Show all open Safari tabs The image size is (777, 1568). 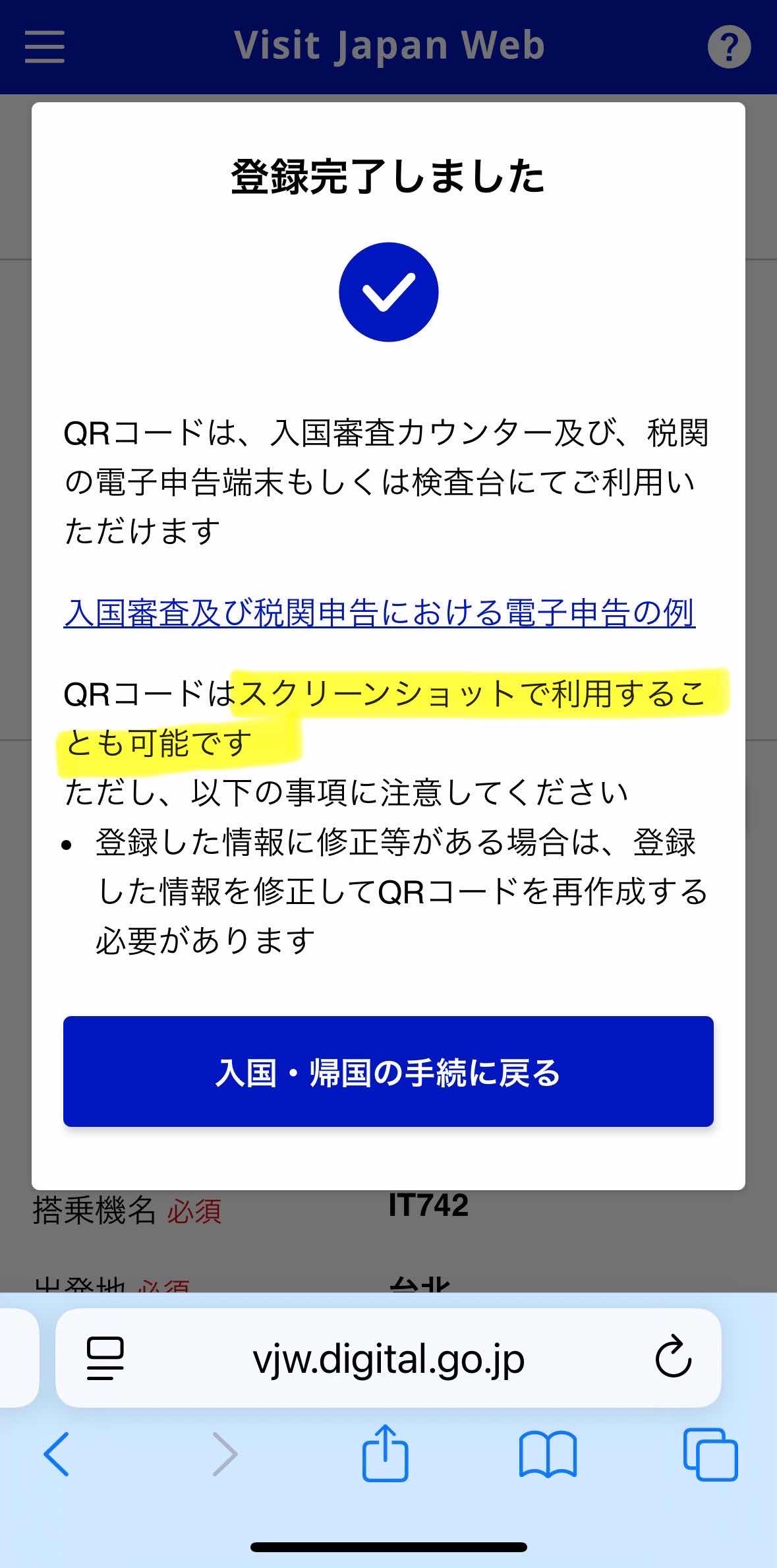[710, 1453]
